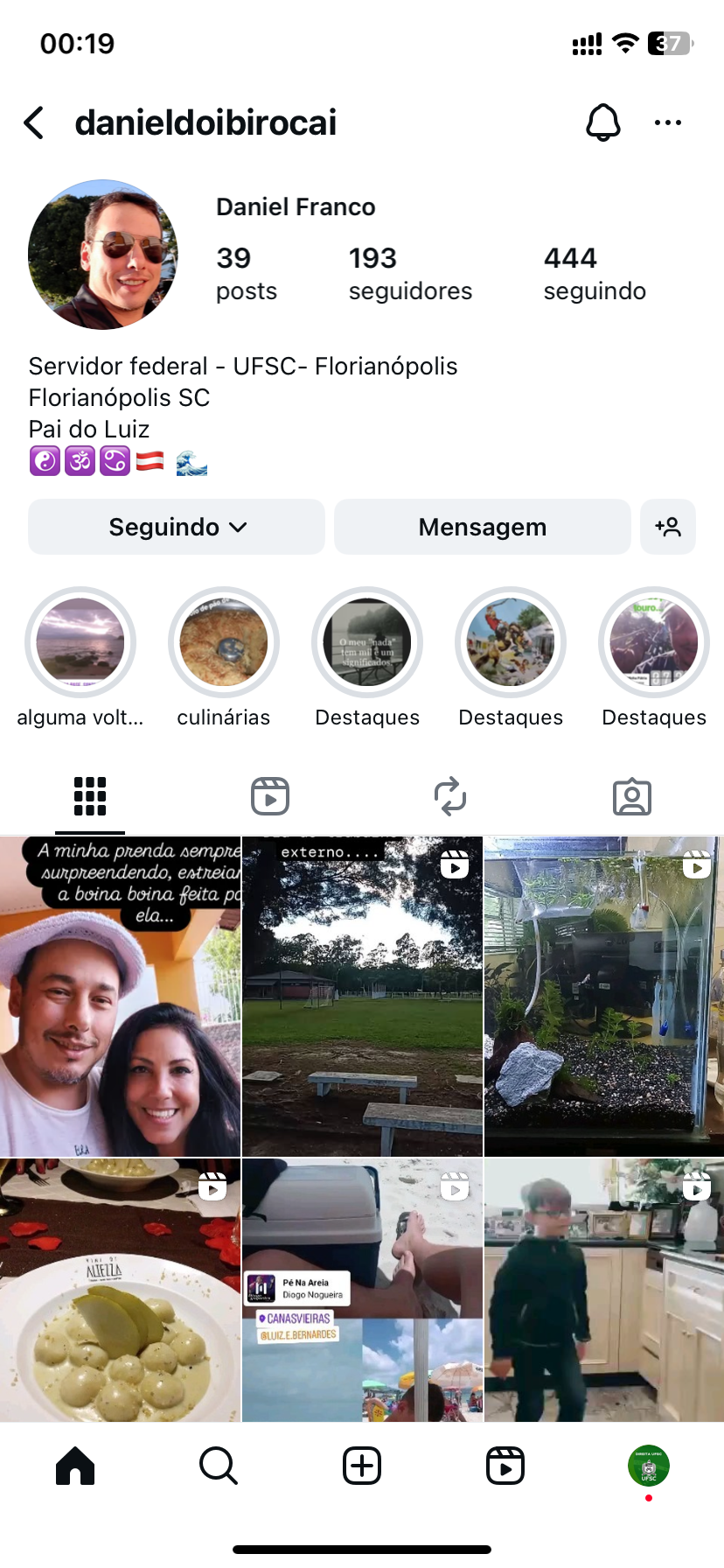Screen dimensions: 724x1568
Task: Switch to the Reels tab on profile
Action: click(270, 796)
